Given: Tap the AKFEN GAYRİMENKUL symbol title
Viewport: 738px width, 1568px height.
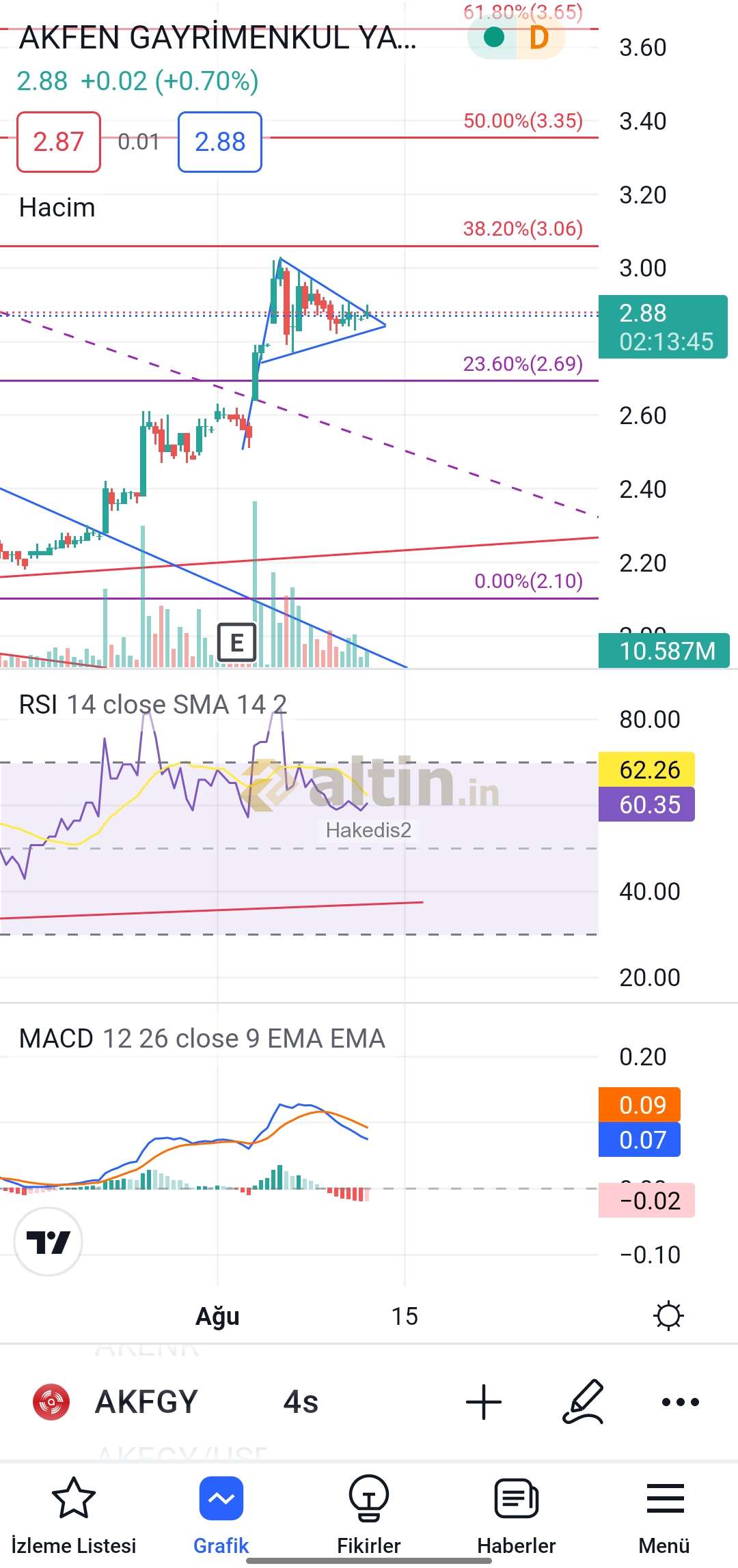Looking at the screenshot, I should tap(217, 38).
